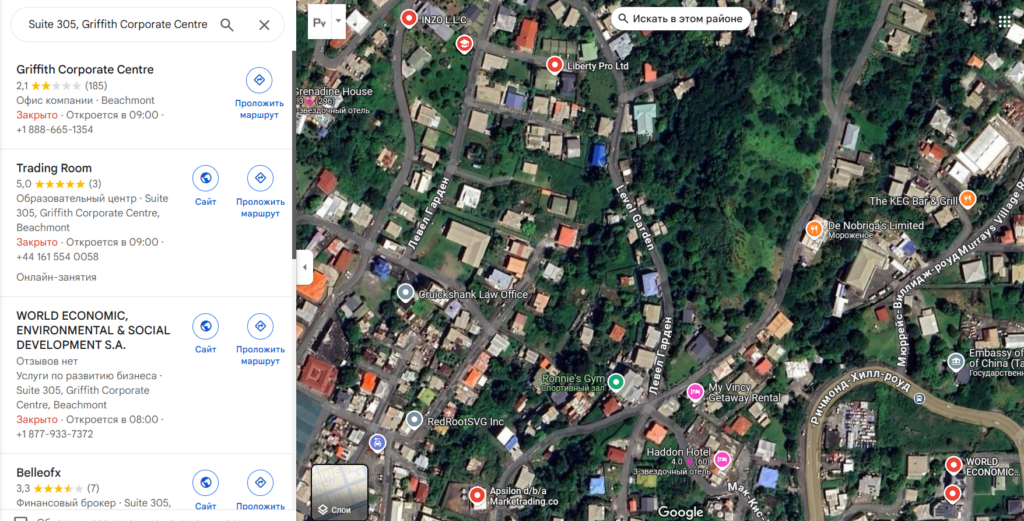Tap the search magnifier icon
The height and width of the screenshot is (521, 1024).
(227, 25)
